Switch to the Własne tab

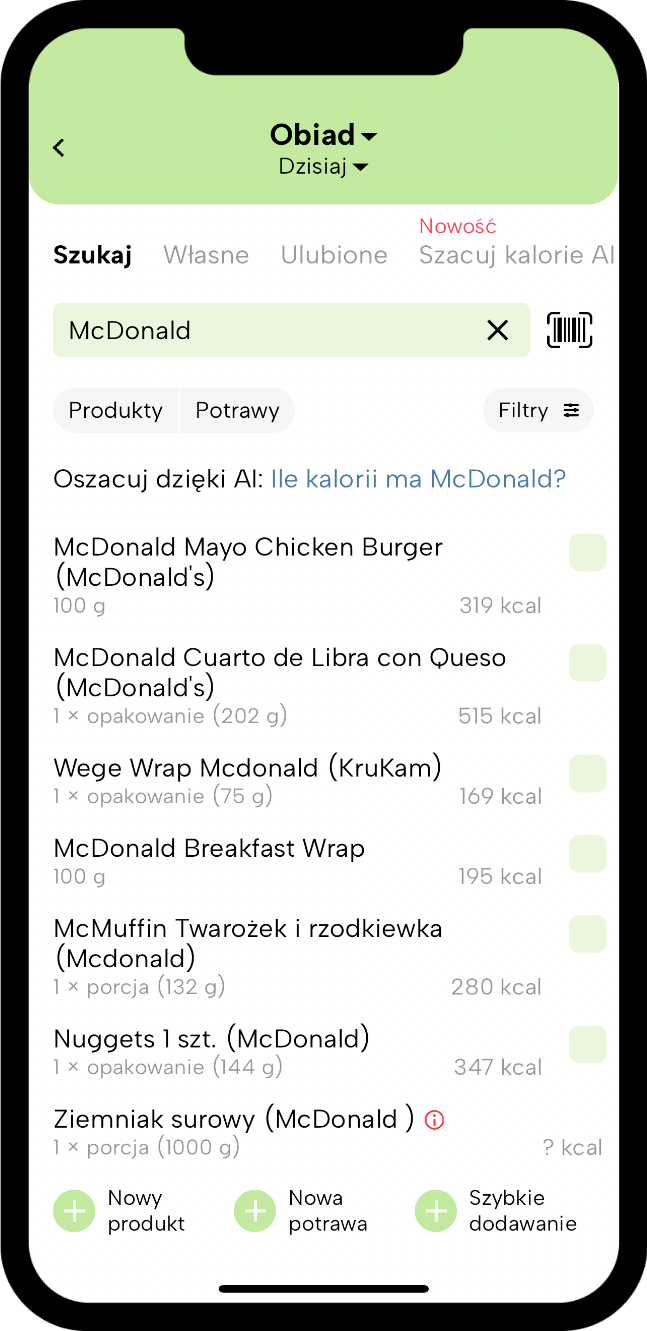(206, 255)
